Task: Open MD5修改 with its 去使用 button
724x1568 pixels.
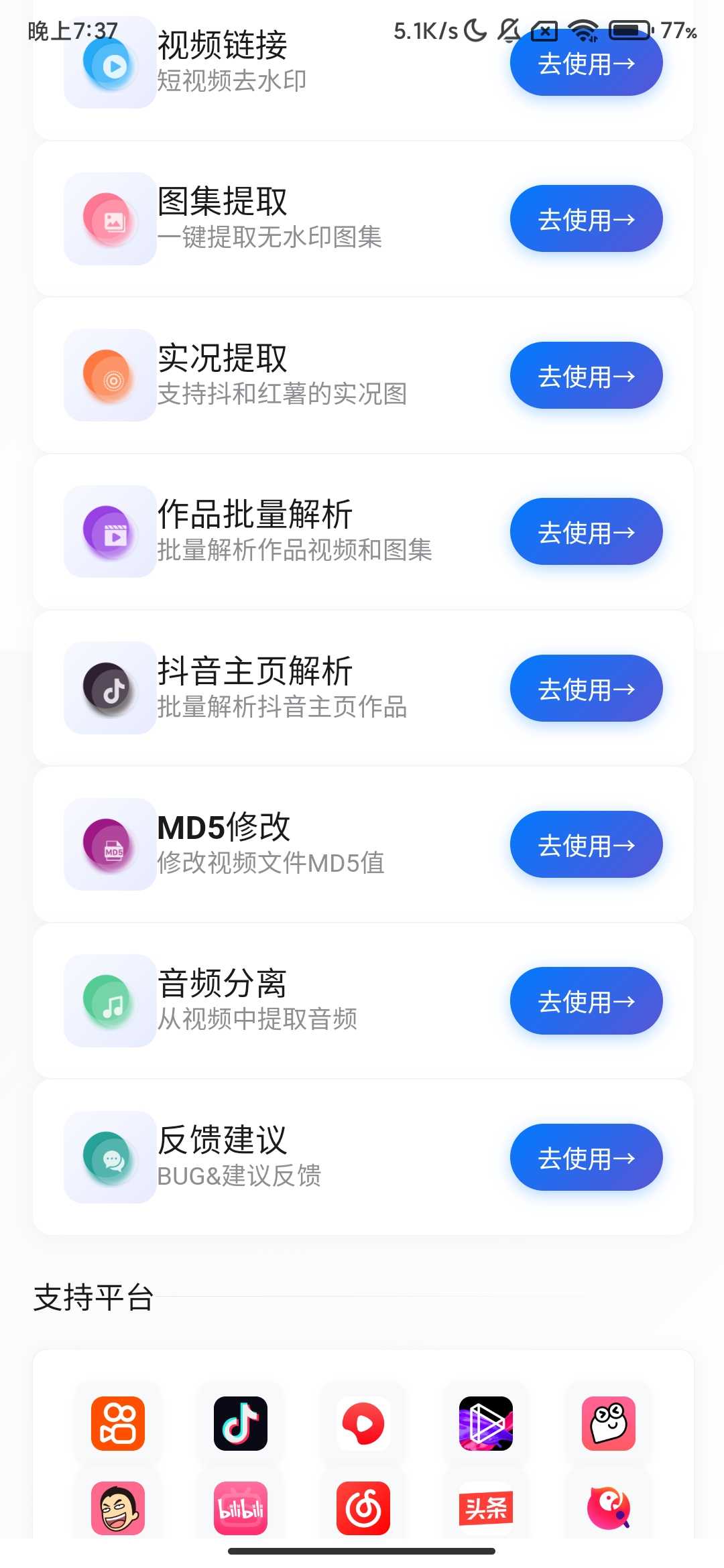Action: tap(586, 844)
